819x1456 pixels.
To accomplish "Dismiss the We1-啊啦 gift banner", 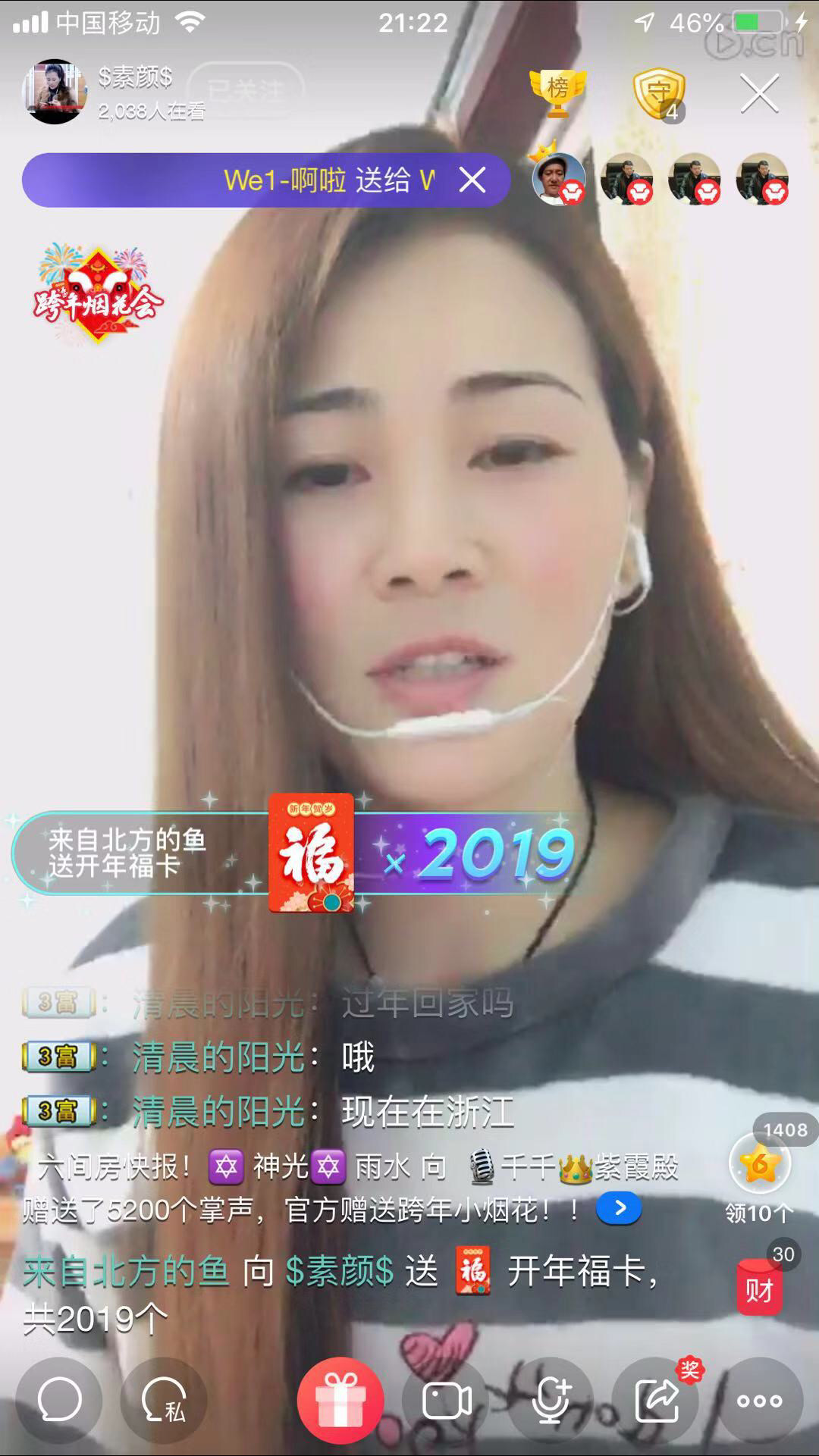I will (x=472, y=180).
